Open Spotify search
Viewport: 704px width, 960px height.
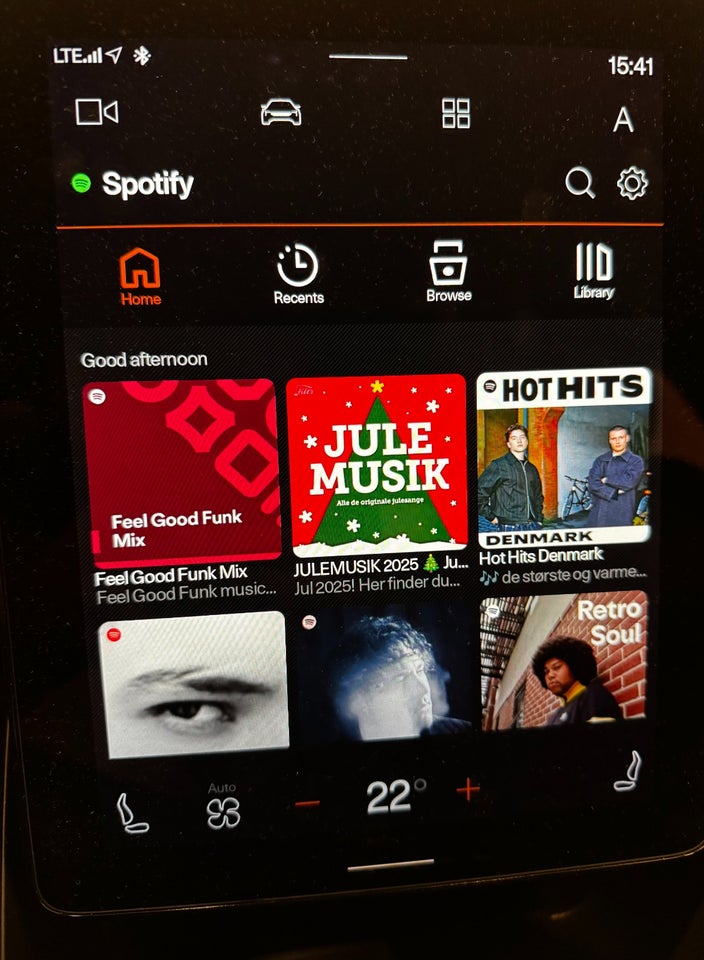click(x=579, y=183)
